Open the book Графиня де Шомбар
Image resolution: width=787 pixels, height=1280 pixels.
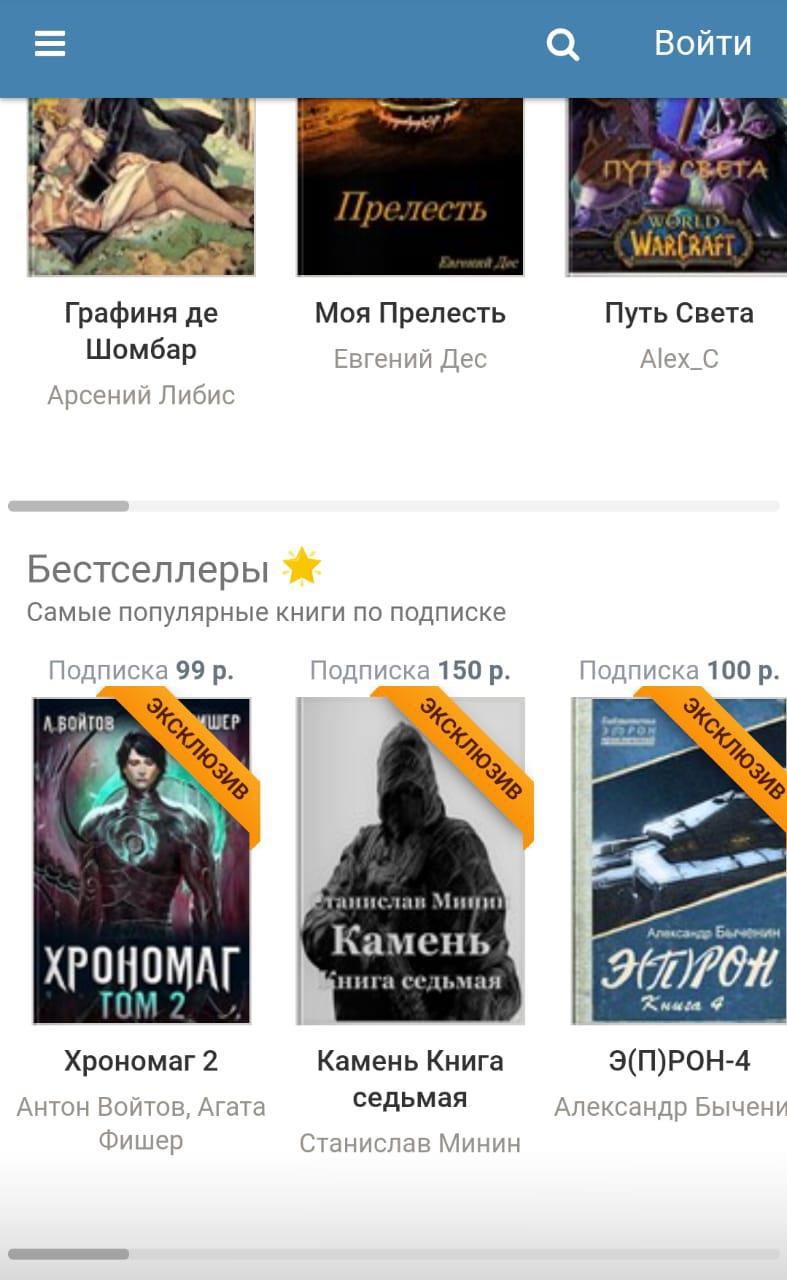coord(141,331)
